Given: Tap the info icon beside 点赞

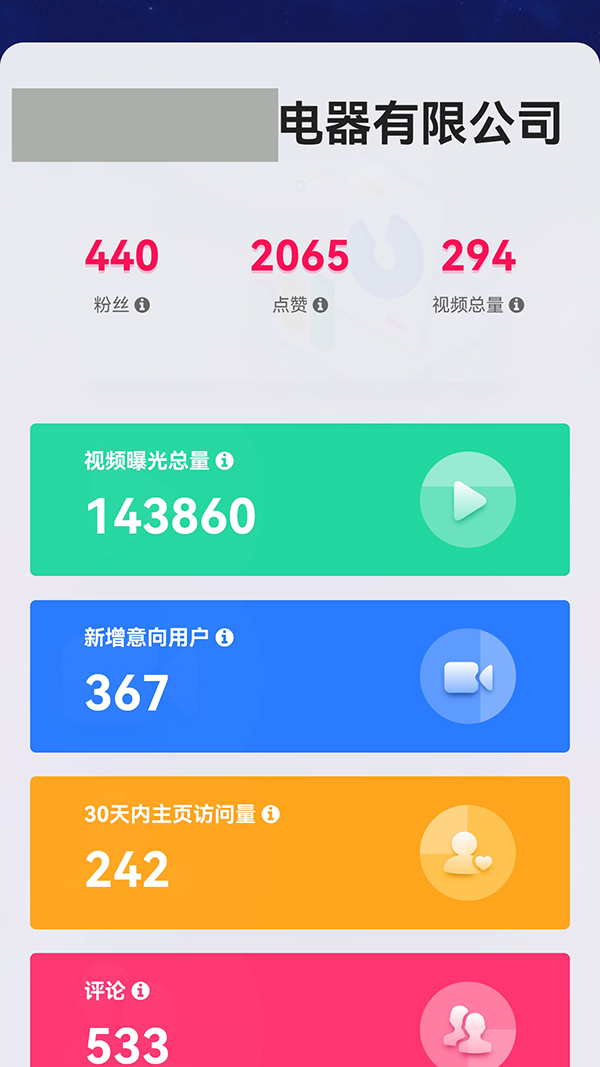Looking at the screenshot, I should pyautogui.click(x=320, y=305).
